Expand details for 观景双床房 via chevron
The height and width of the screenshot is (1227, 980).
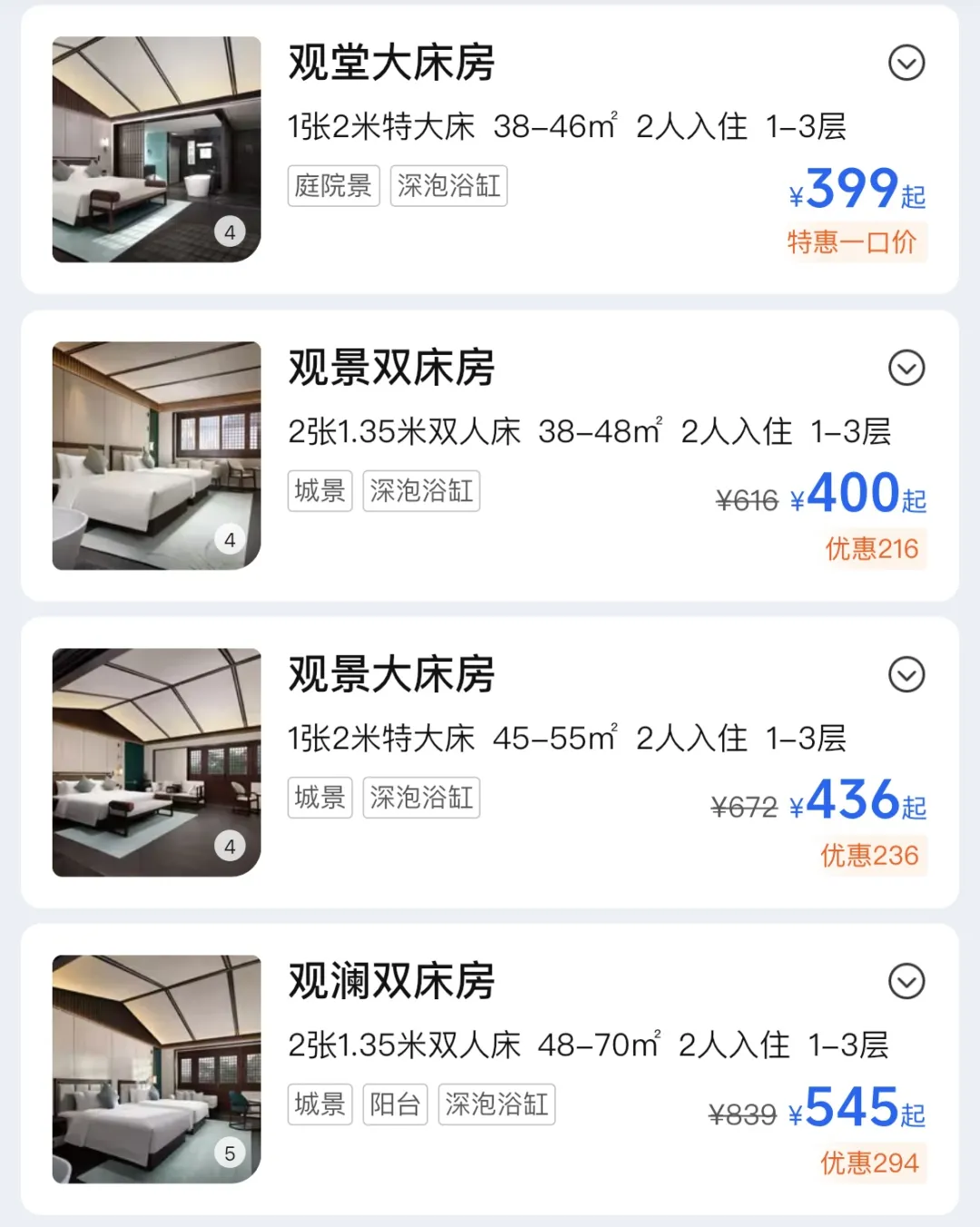coord(906,369)
